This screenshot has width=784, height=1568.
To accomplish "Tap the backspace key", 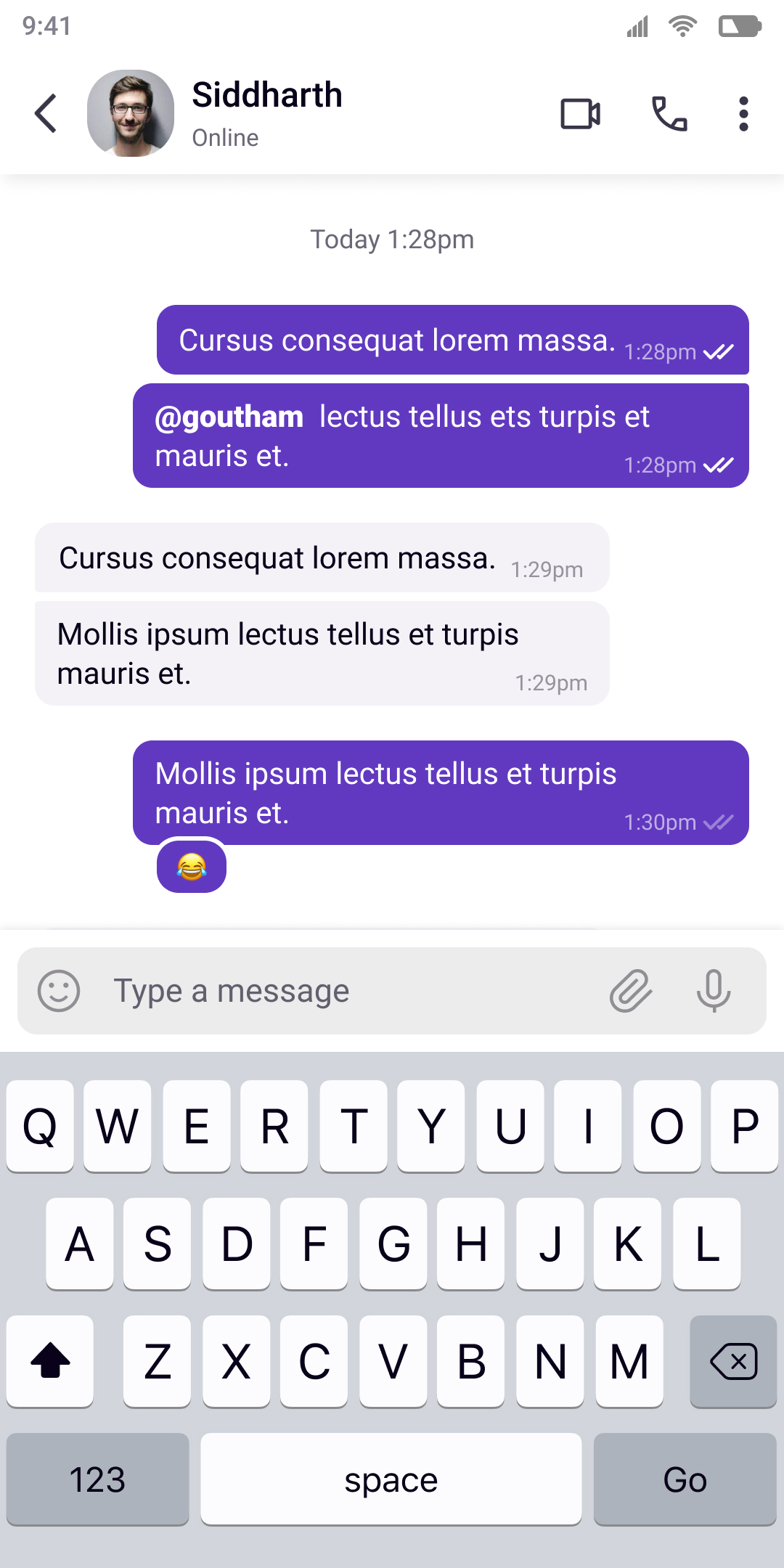I will [x=733, y=1361].
